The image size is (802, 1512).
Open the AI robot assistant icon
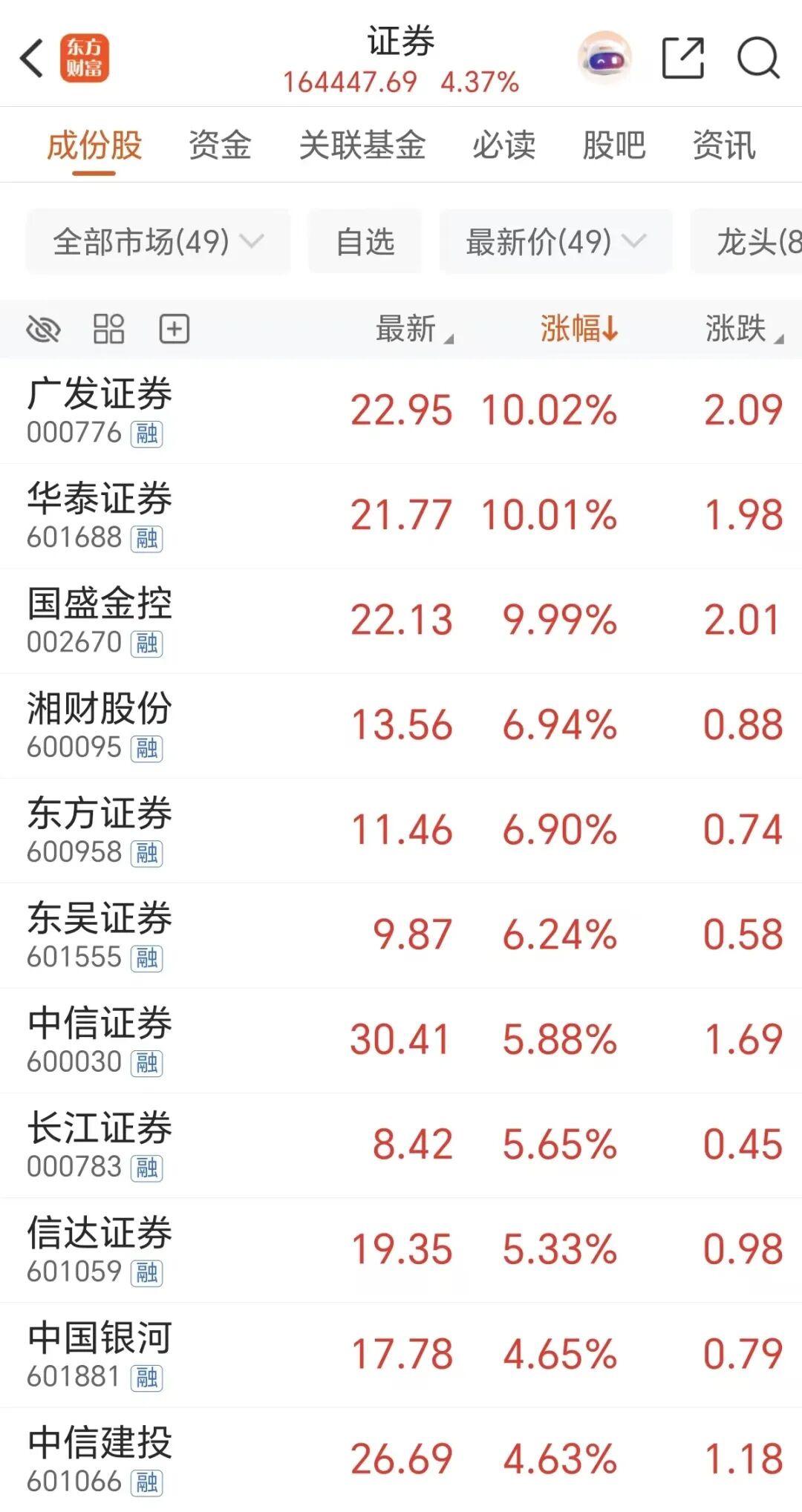click(x=604, y=57)
